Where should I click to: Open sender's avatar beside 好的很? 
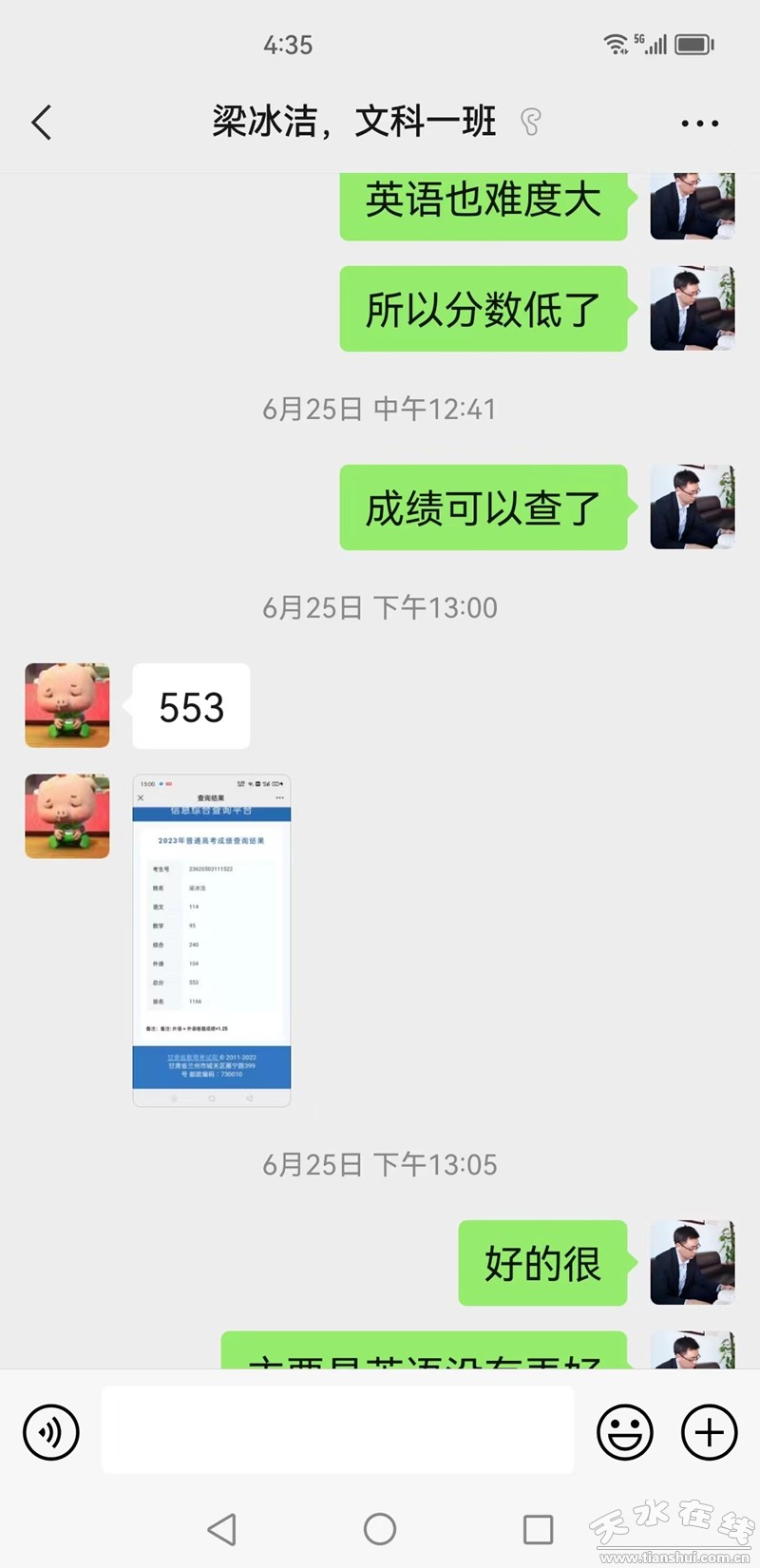692,1262
